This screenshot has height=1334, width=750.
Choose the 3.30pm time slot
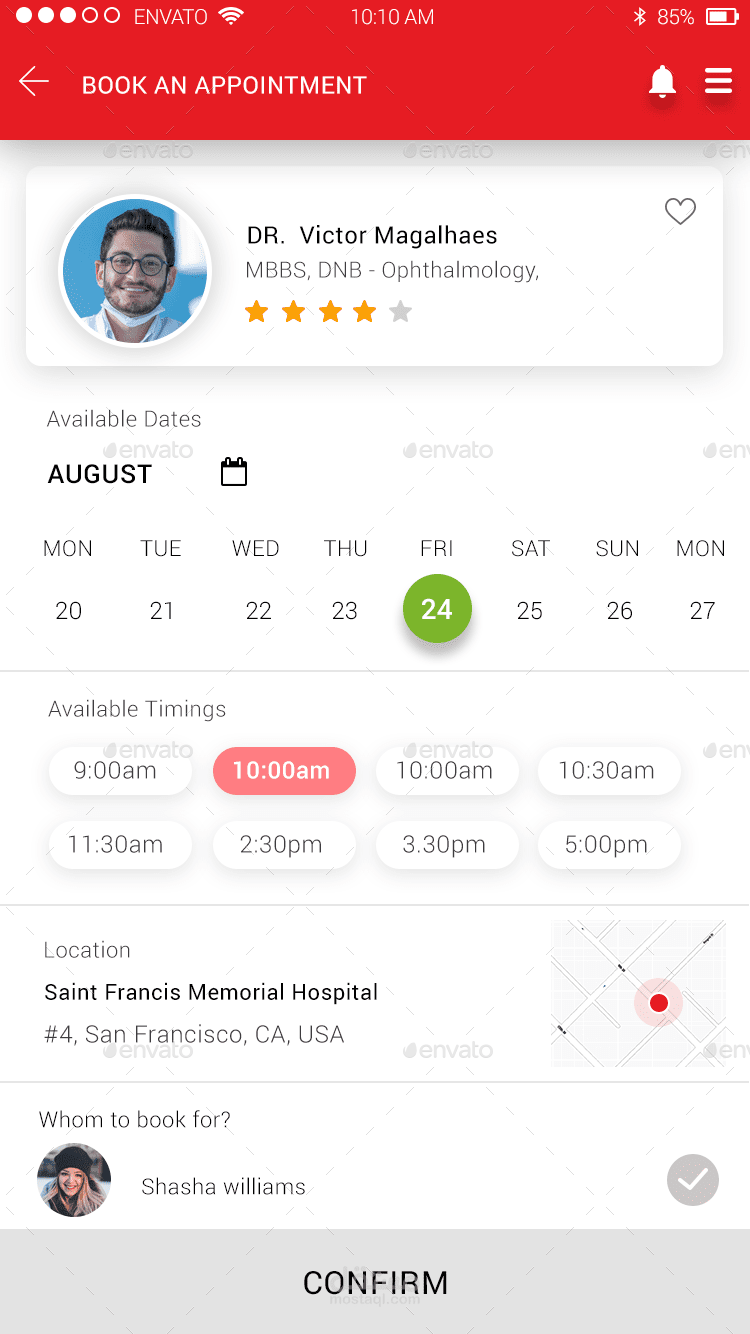click(444, 845)
